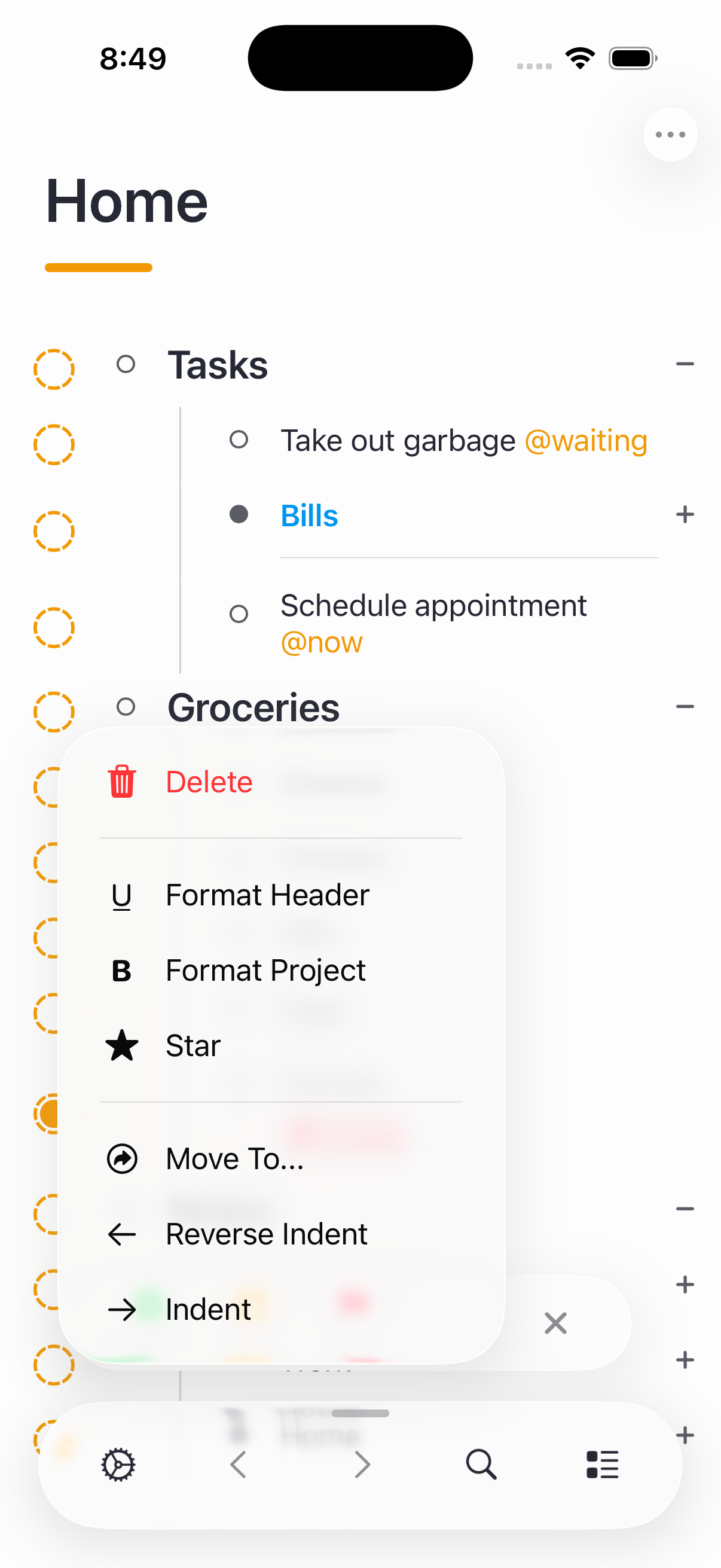Image resolution: width=721 pixels, height=1568 pixels.
Task: Open the list view icon in toolbar
Action: [602, 1465]
